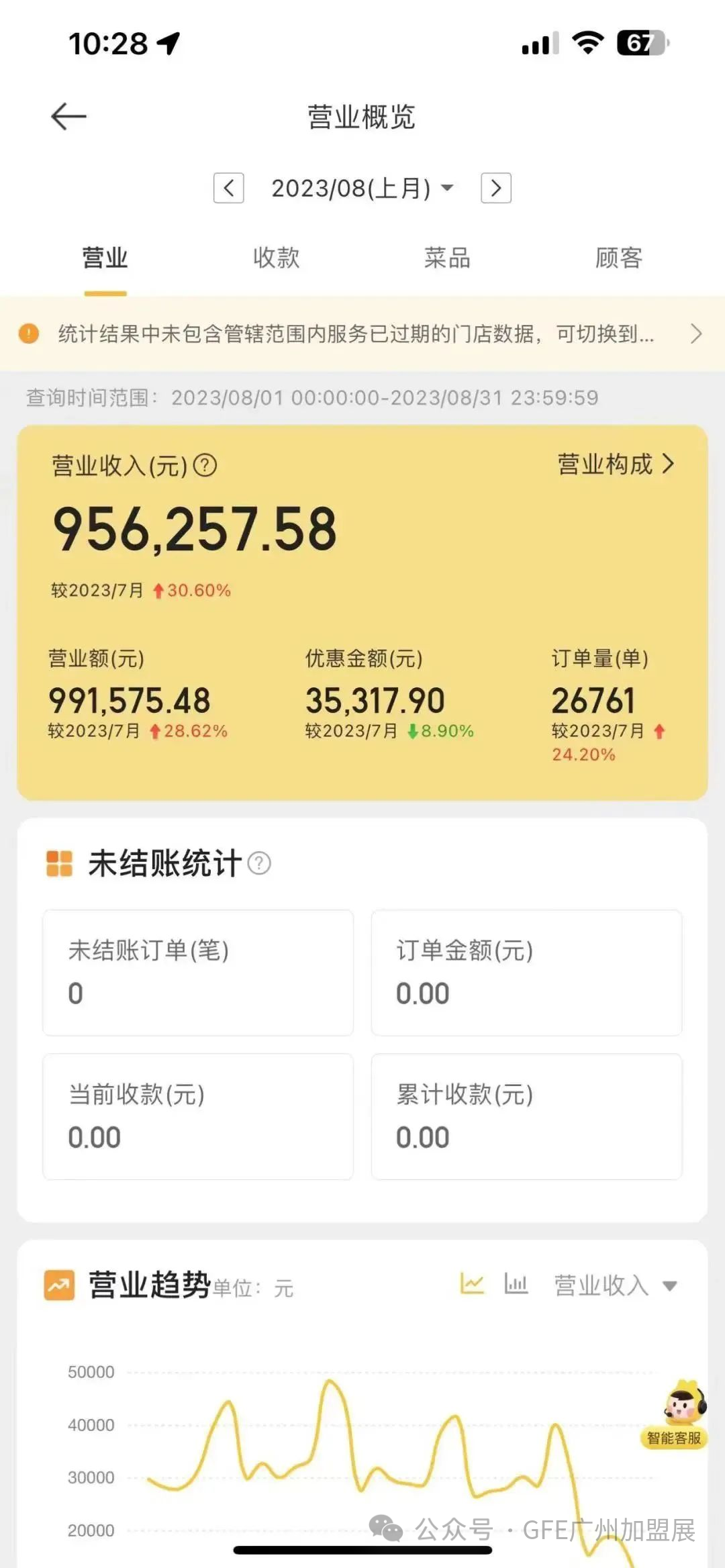Switch to the 顾客 tab
The image size is (725, 1568).
tap(618, 258)
